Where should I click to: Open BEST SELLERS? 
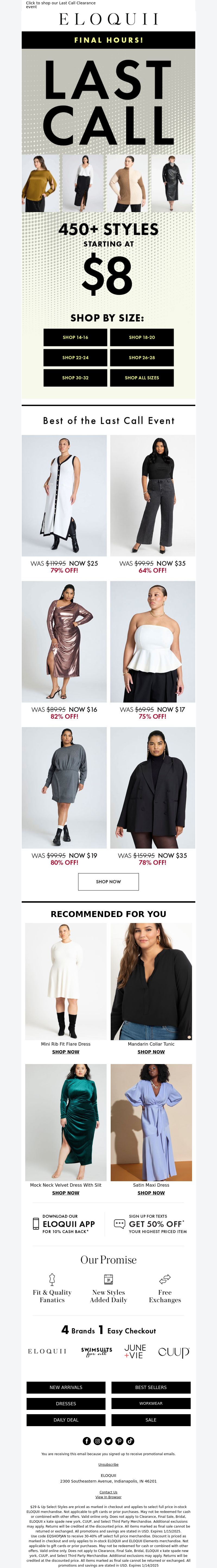click(x=151, y=1387)
